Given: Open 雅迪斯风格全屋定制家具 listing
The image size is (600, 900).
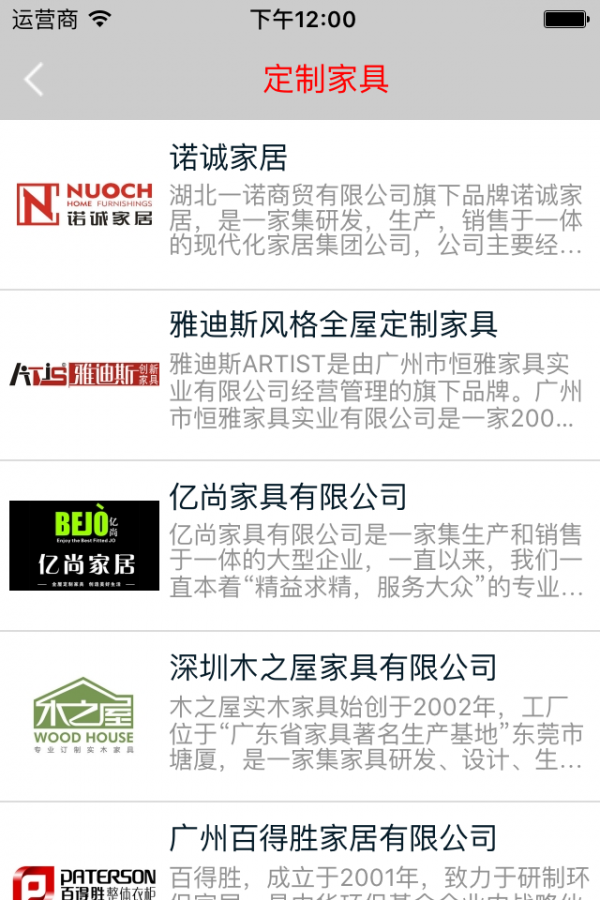Looking at the screenshot, I should (x=300, y=375).
